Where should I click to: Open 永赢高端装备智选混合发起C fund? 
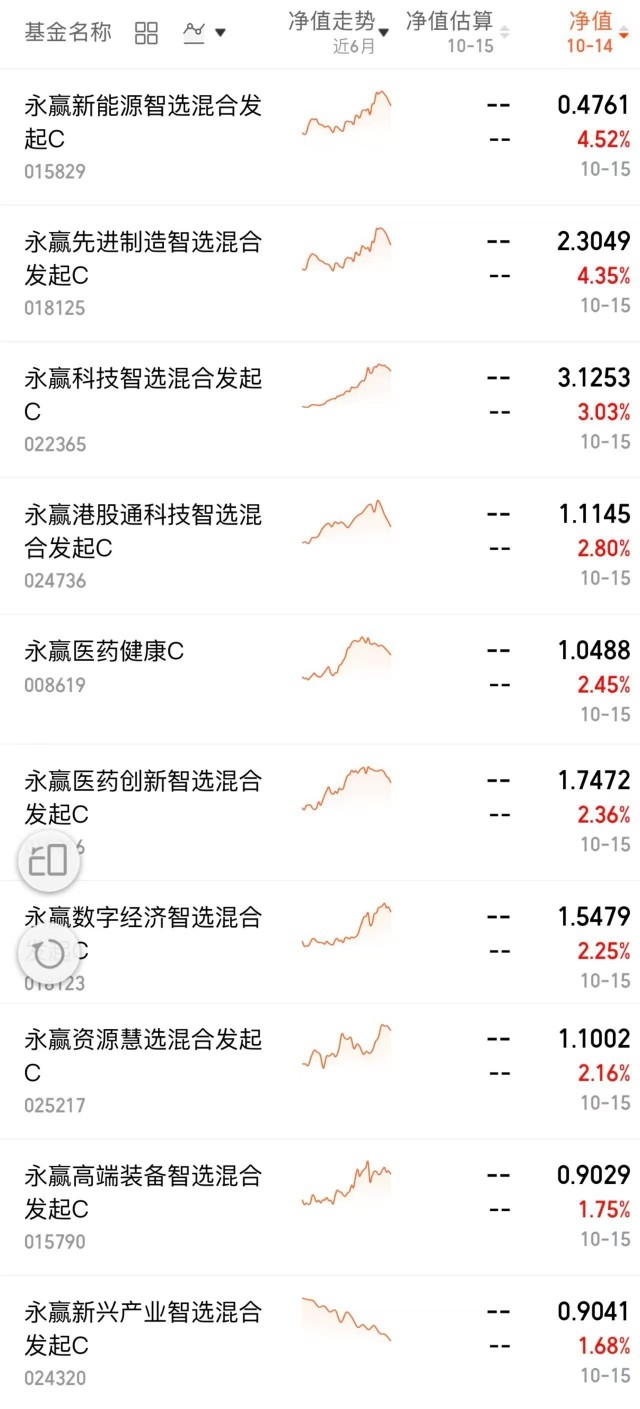click(320, 1207)
